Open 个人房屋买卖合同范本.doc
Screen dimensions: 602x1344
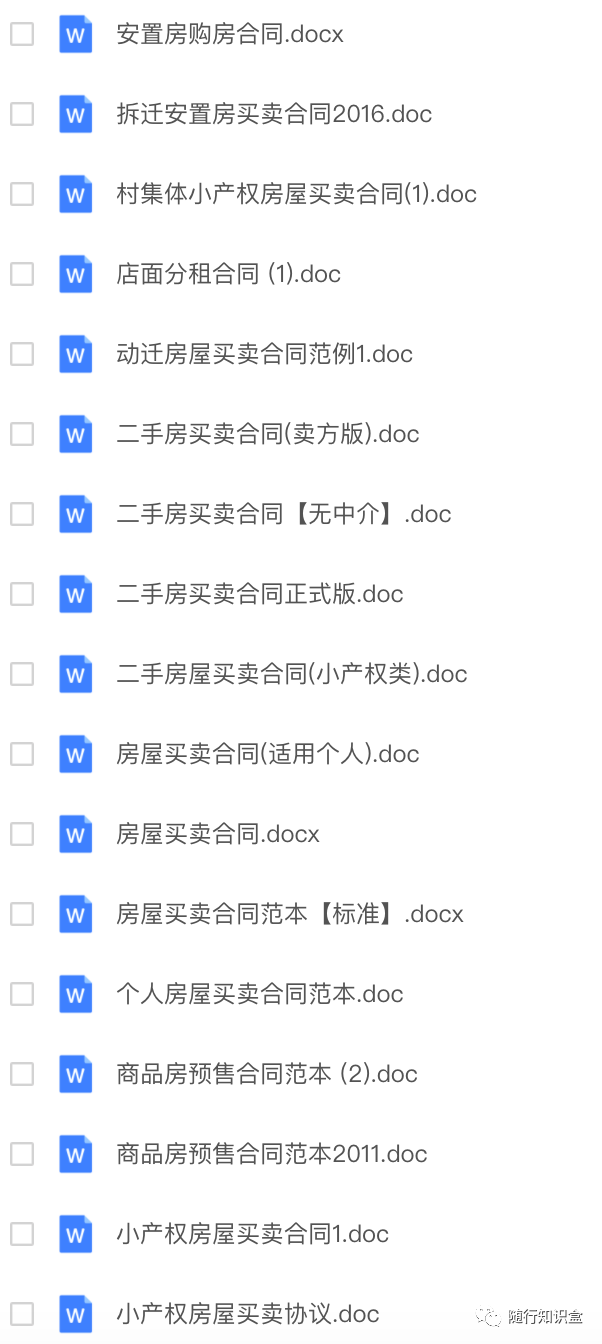coord(260,994)
